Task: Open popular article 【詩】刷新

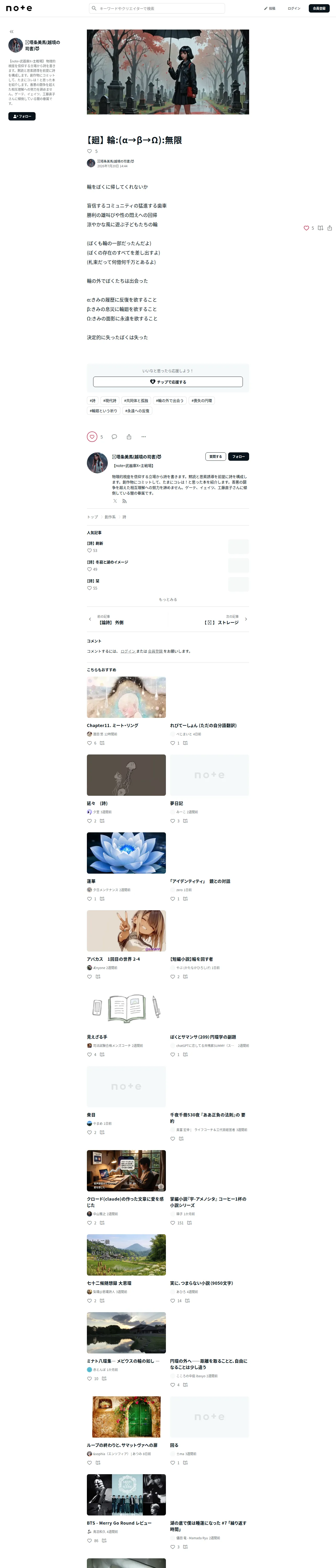Action: 95,544
